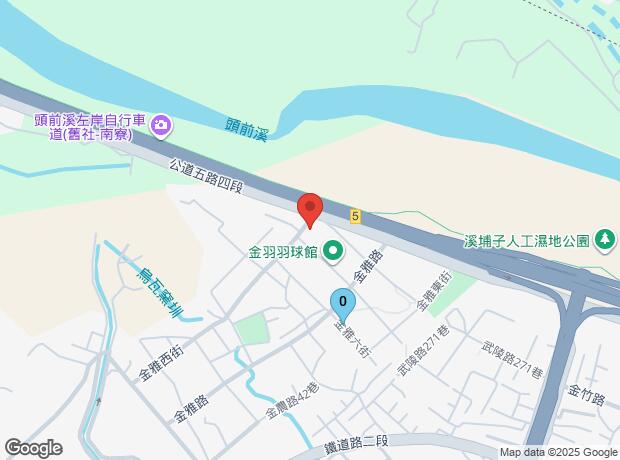
Task: Select the blue marker labeled 0
Action: (x=343, y=302)
